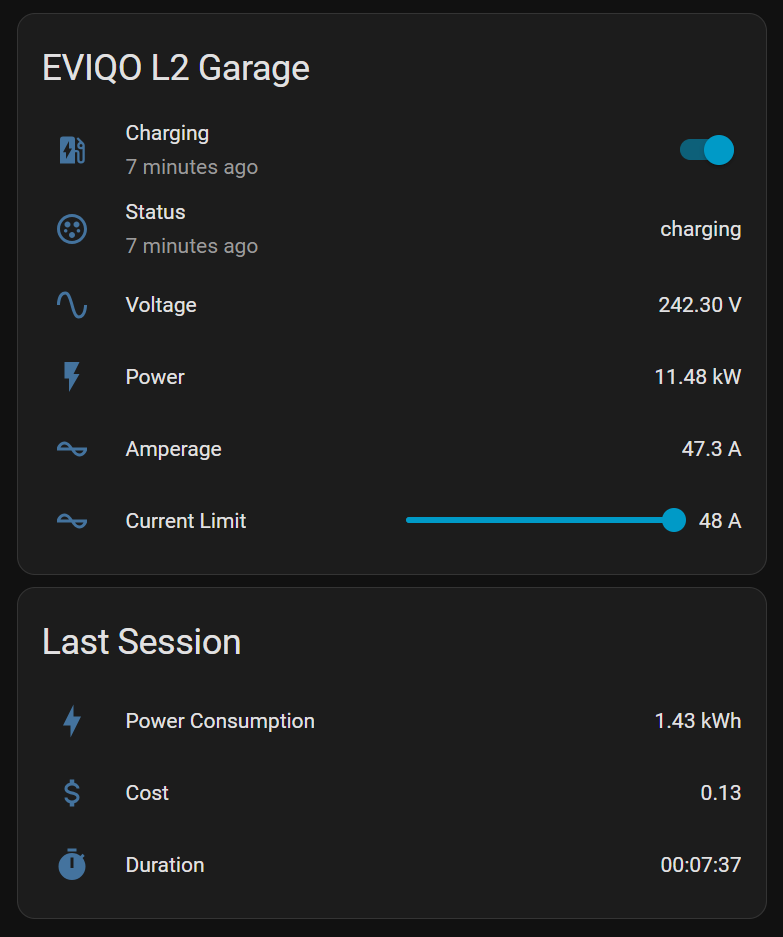Show Power Consumption details for last session
The height and width of the screenshot is (937, 783).
pos(220,721)
